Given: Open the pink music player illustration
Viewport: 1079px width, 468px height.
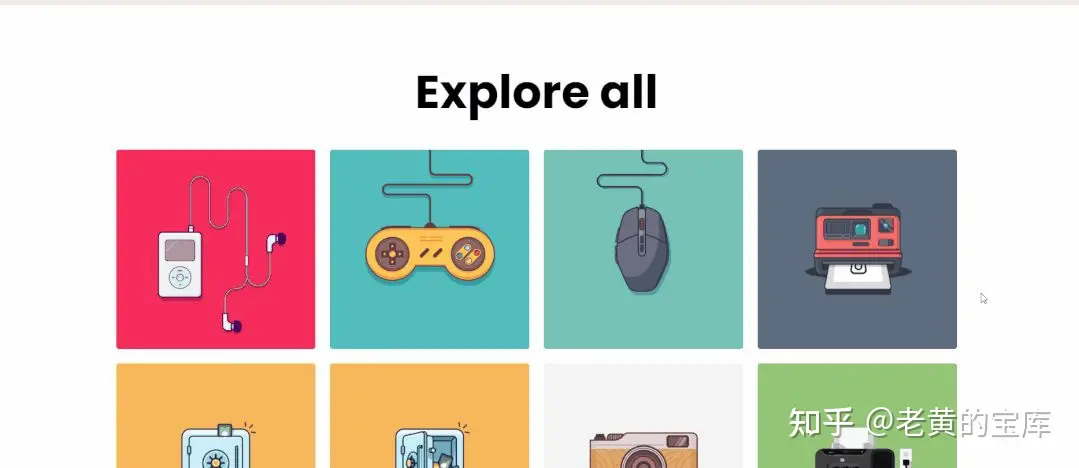Looking at the screenshot, I should point(215,249).
